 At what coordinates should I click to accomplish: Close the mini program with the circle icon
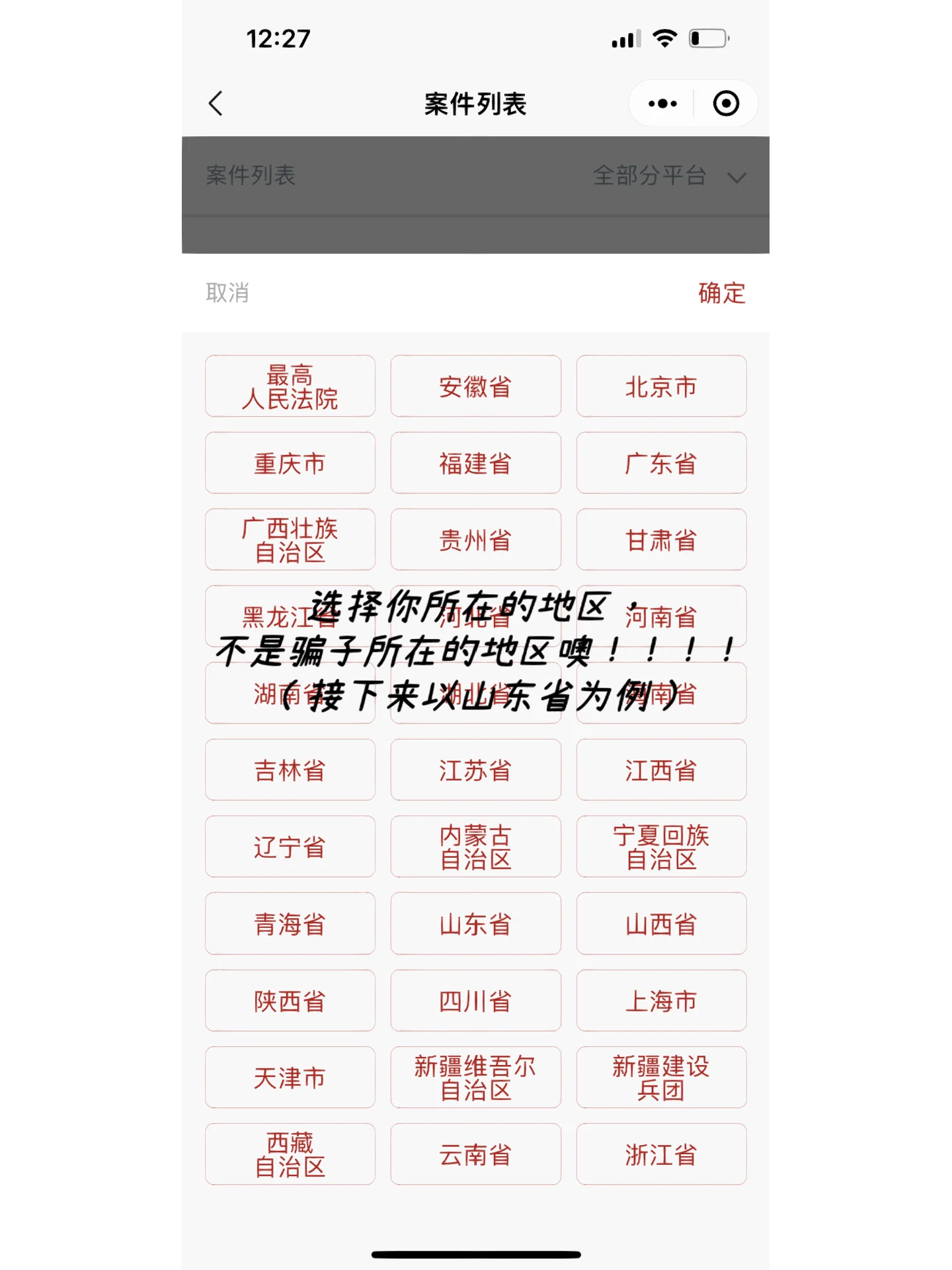tap(725, 104)
